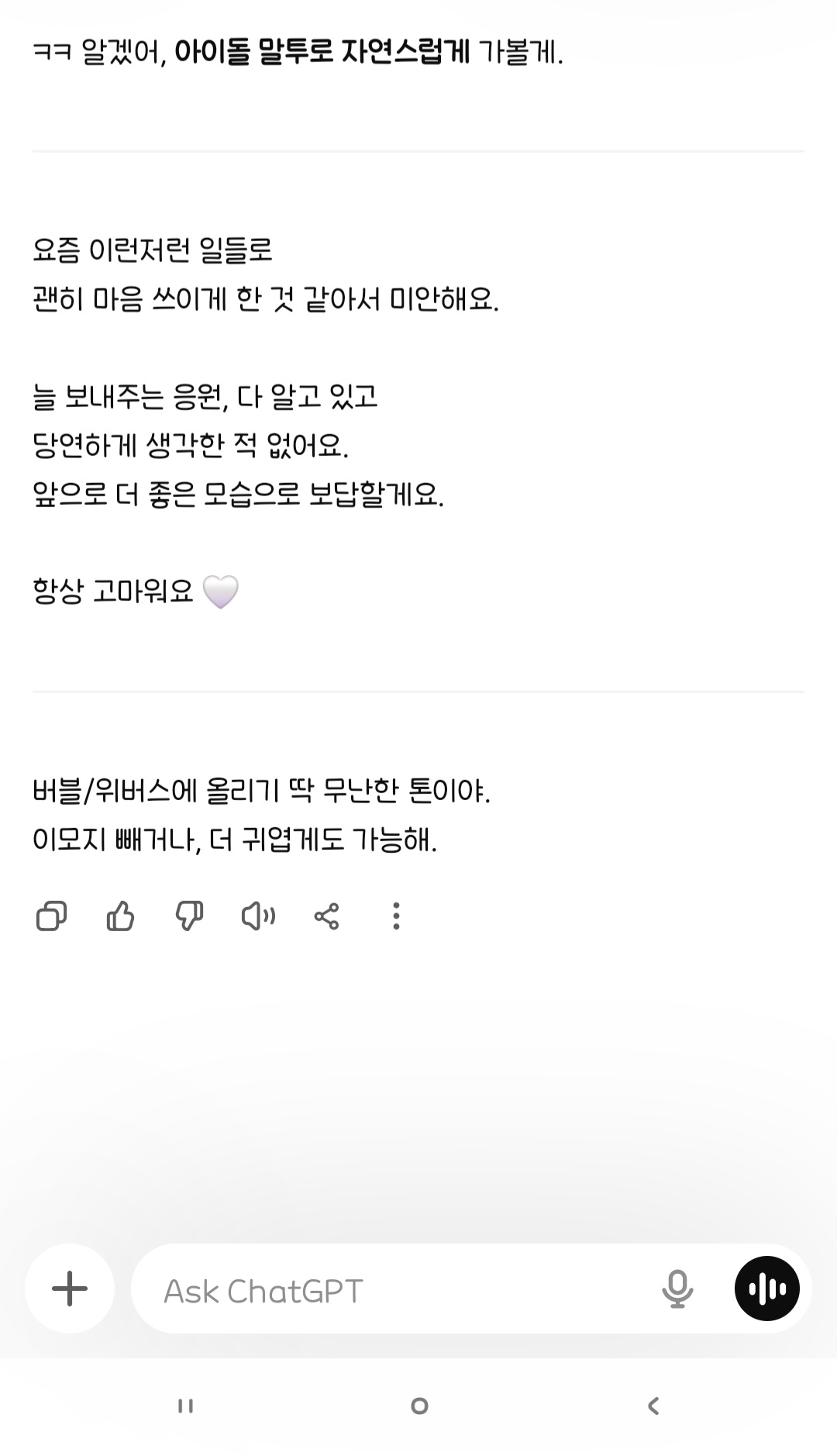Start voice dictation with the microphone
837x1456 pixels.
coord(677,1289)
